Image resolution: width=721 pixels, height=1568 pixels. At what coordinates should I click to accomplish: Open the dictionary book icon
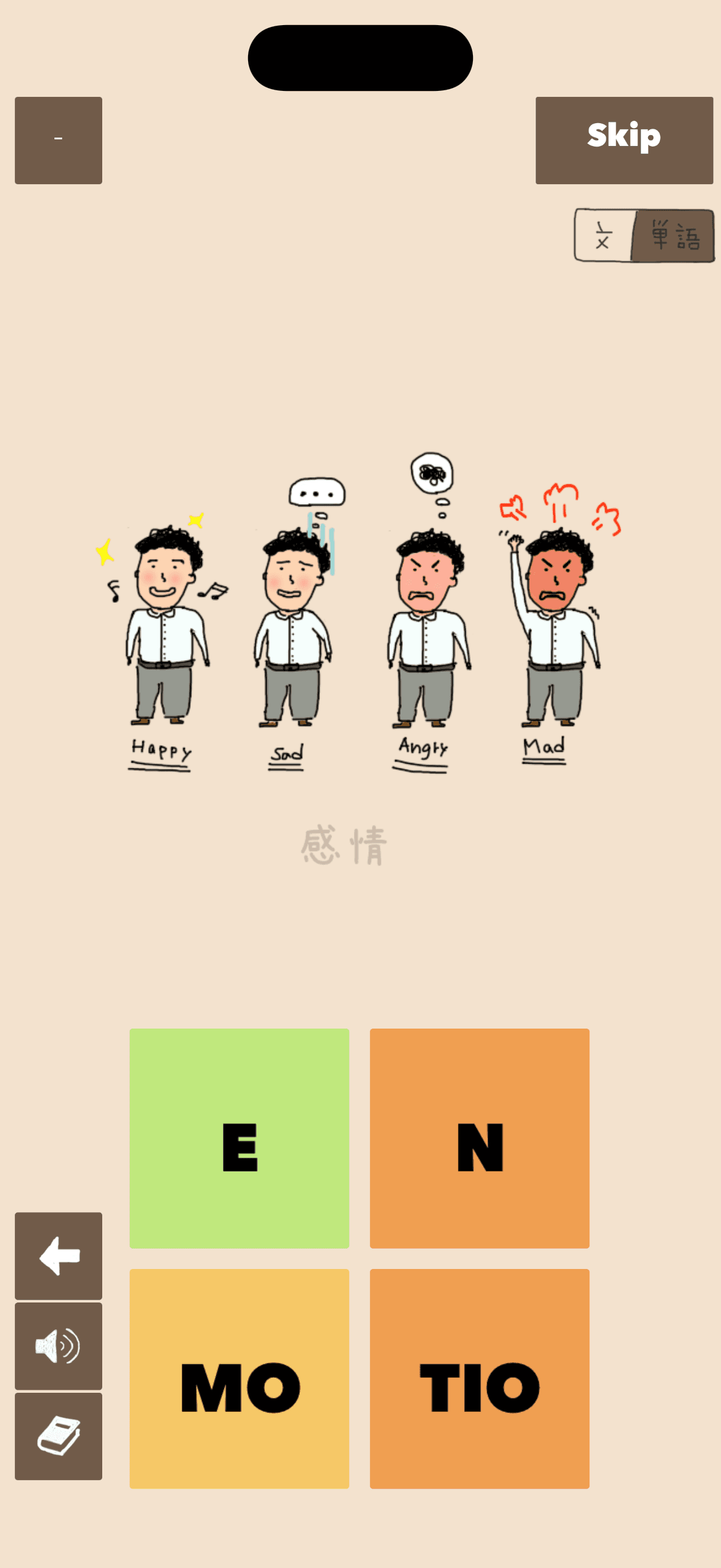click(x=59, y=1436)
